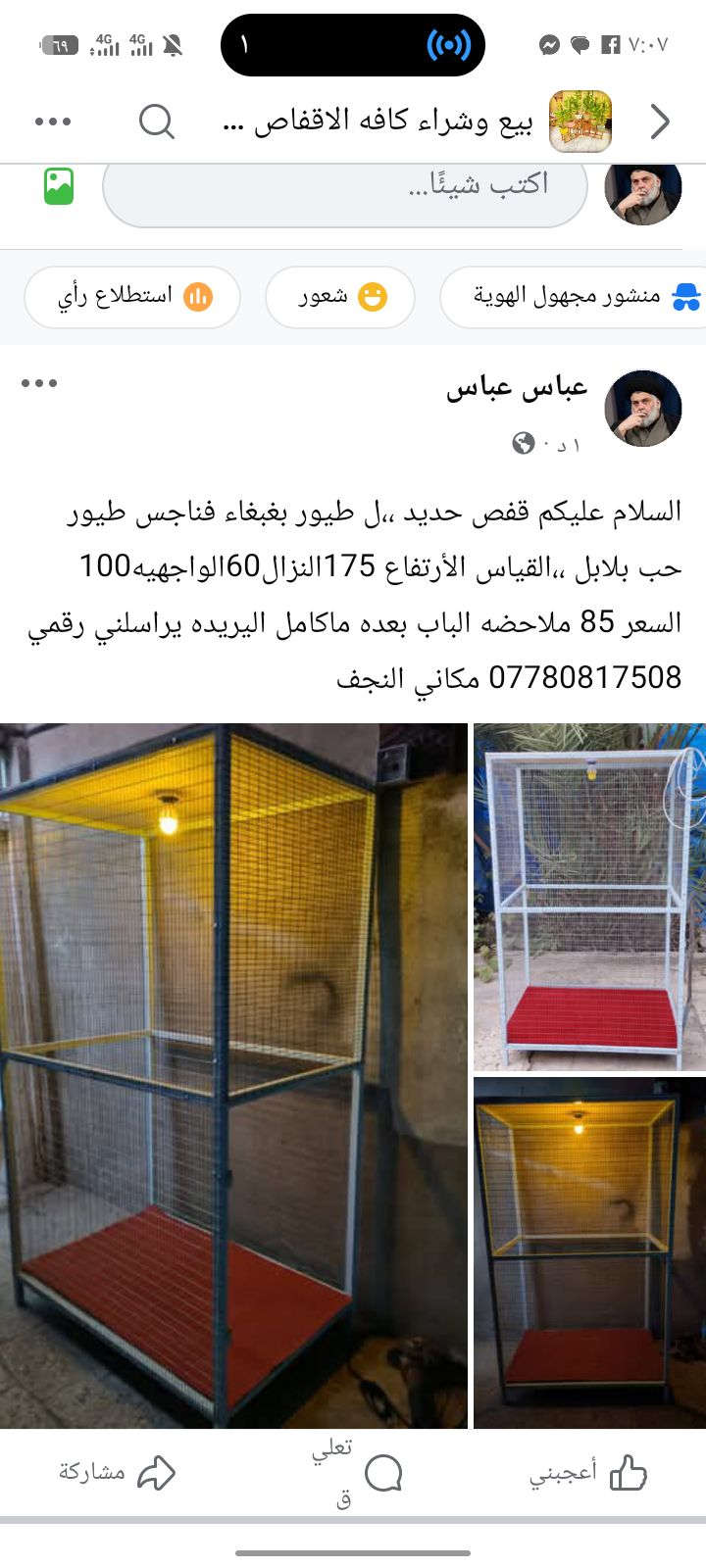Share the post via مشاركة
This screenshot has width=706, height=1568.
click(118, 1472)
